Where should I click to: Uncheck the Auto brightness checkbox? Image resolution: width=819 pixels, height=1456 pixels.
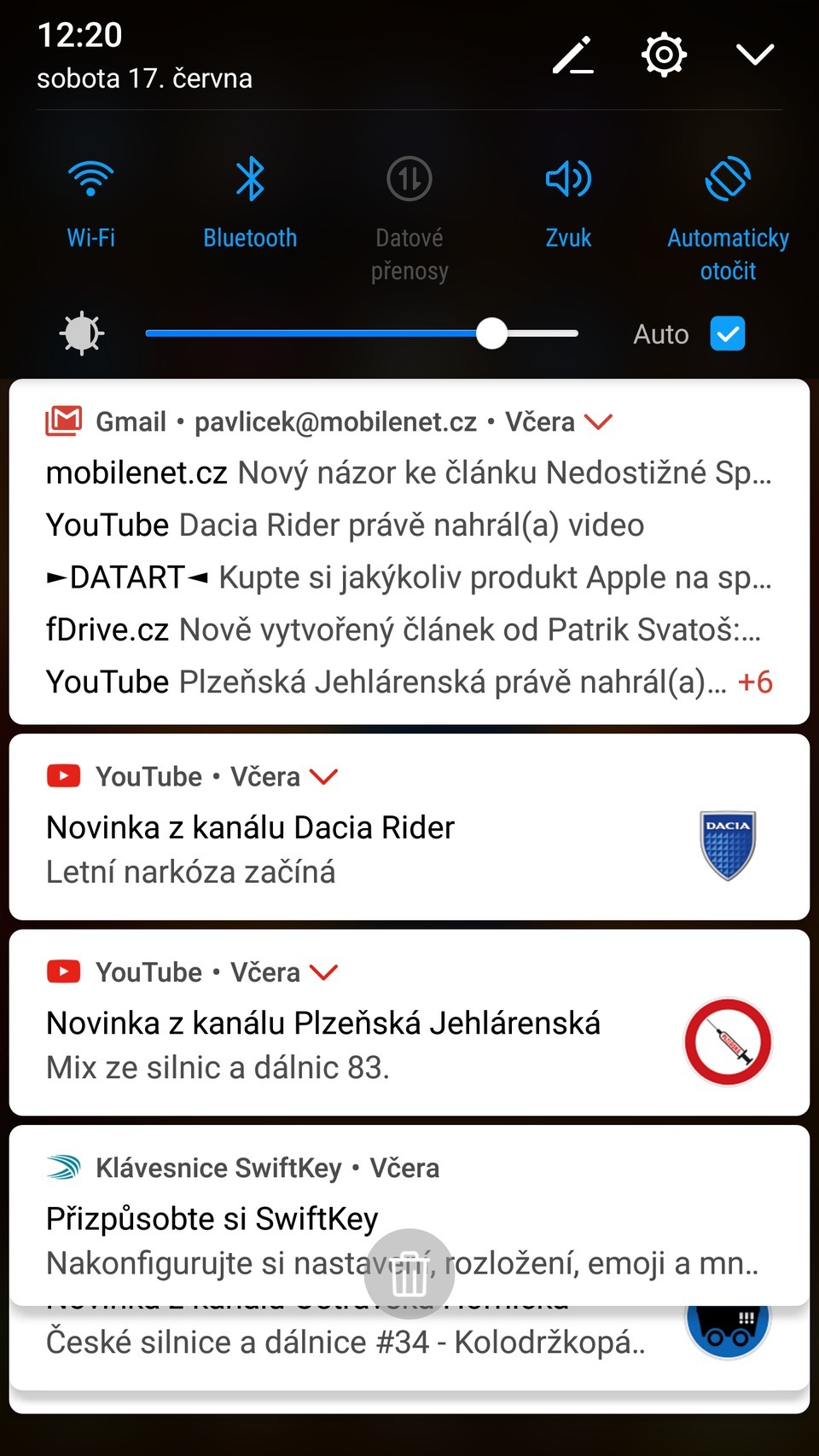point(728,334)
